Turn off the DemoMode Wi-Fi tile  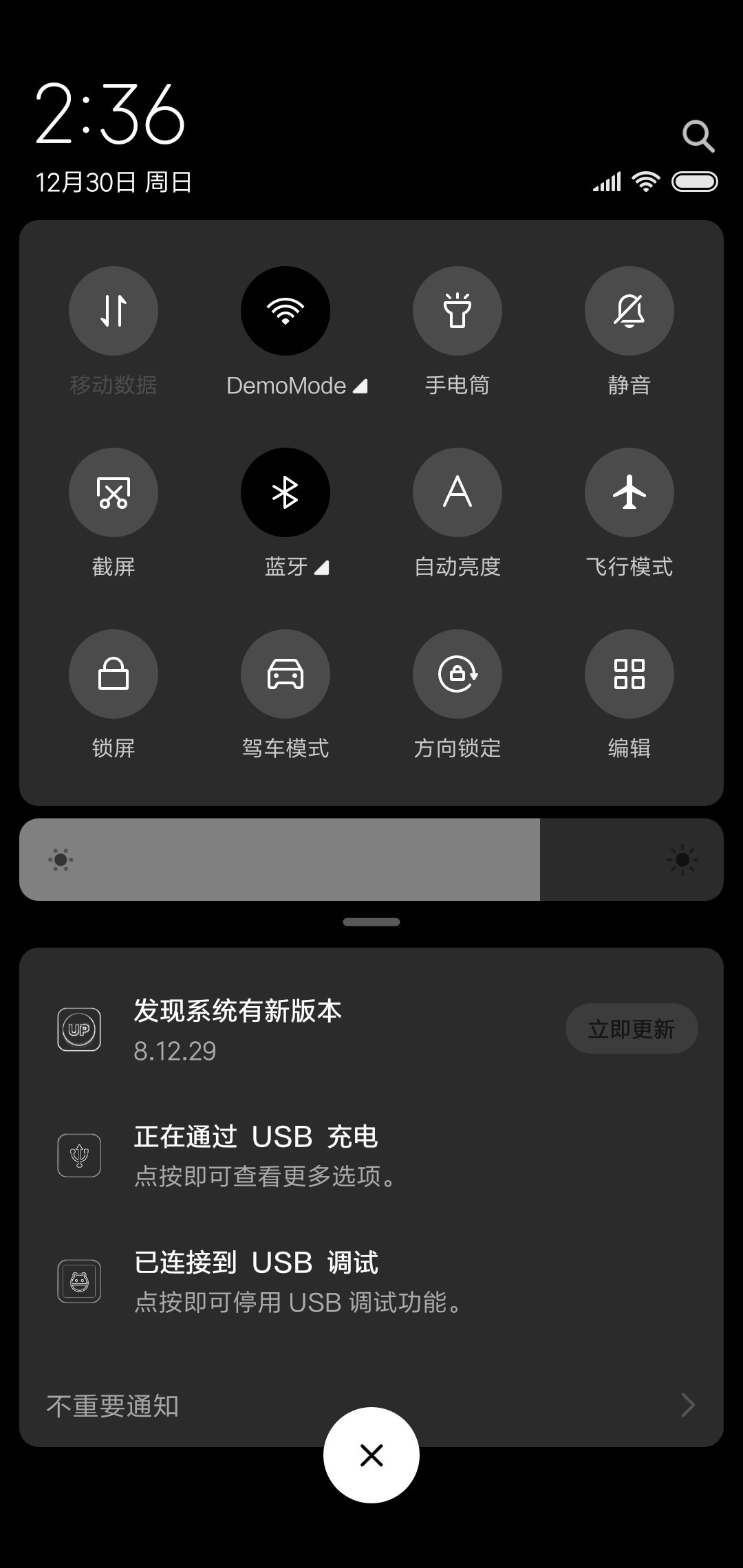point(286,311)
